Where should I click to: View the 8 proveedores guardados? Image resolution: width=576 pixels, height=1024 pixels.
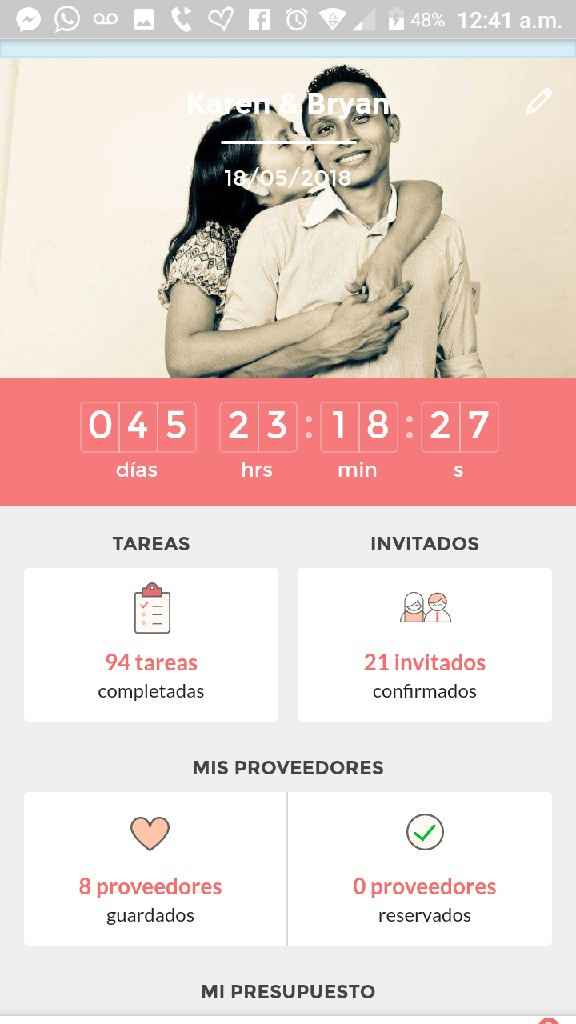pos(155,869)
